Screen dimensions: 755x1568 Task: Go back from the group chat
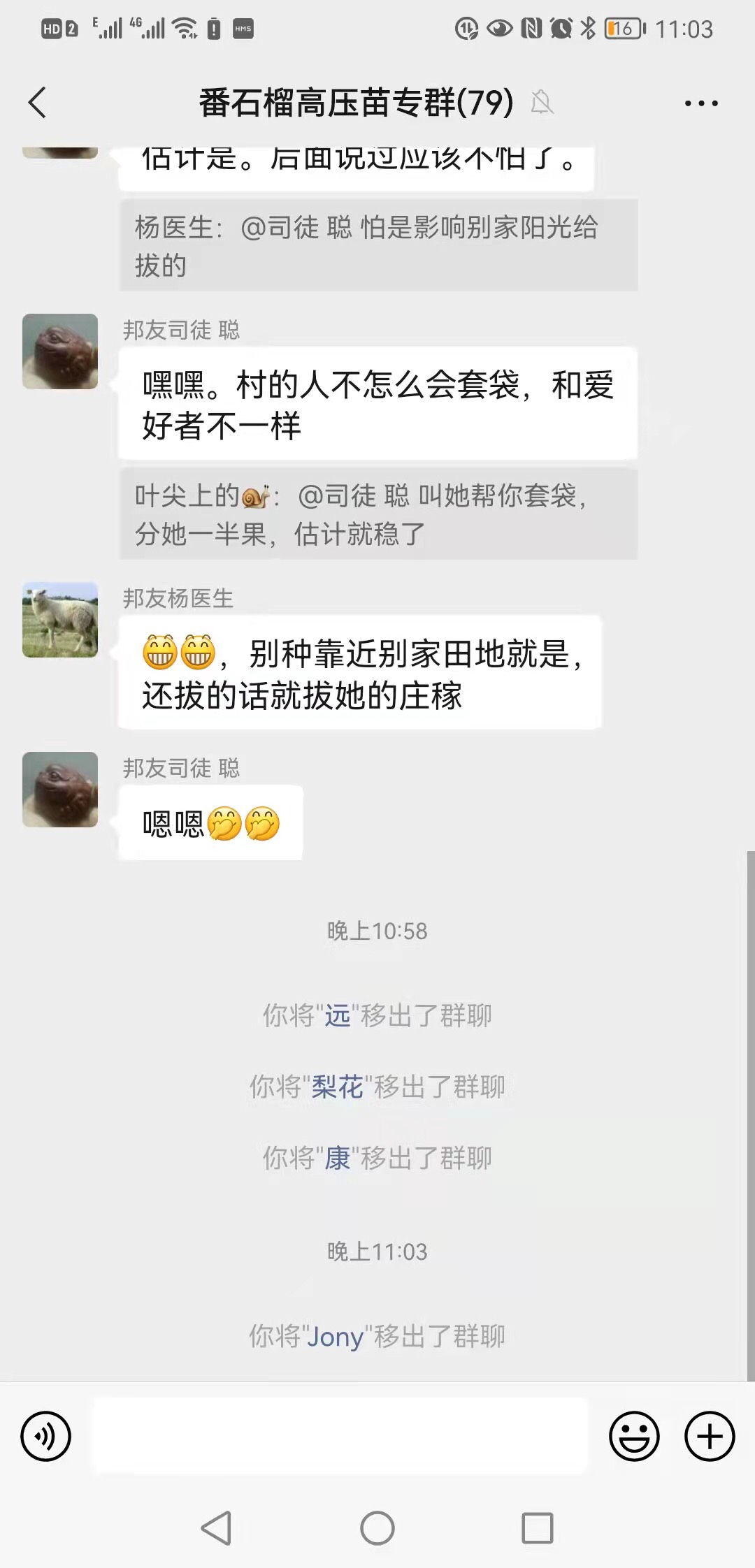pos(38,103)
